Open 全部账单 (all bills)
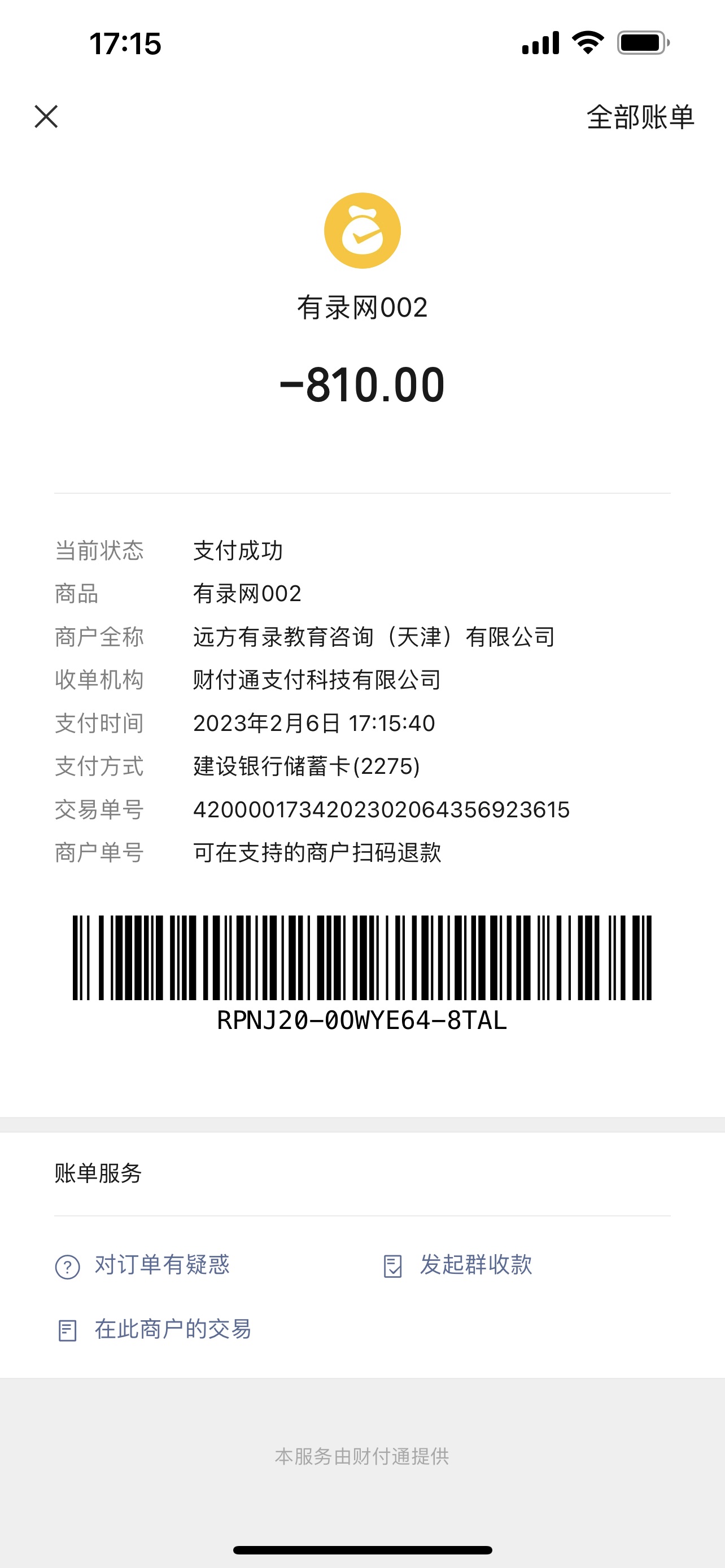 click(x=639, y=117)
